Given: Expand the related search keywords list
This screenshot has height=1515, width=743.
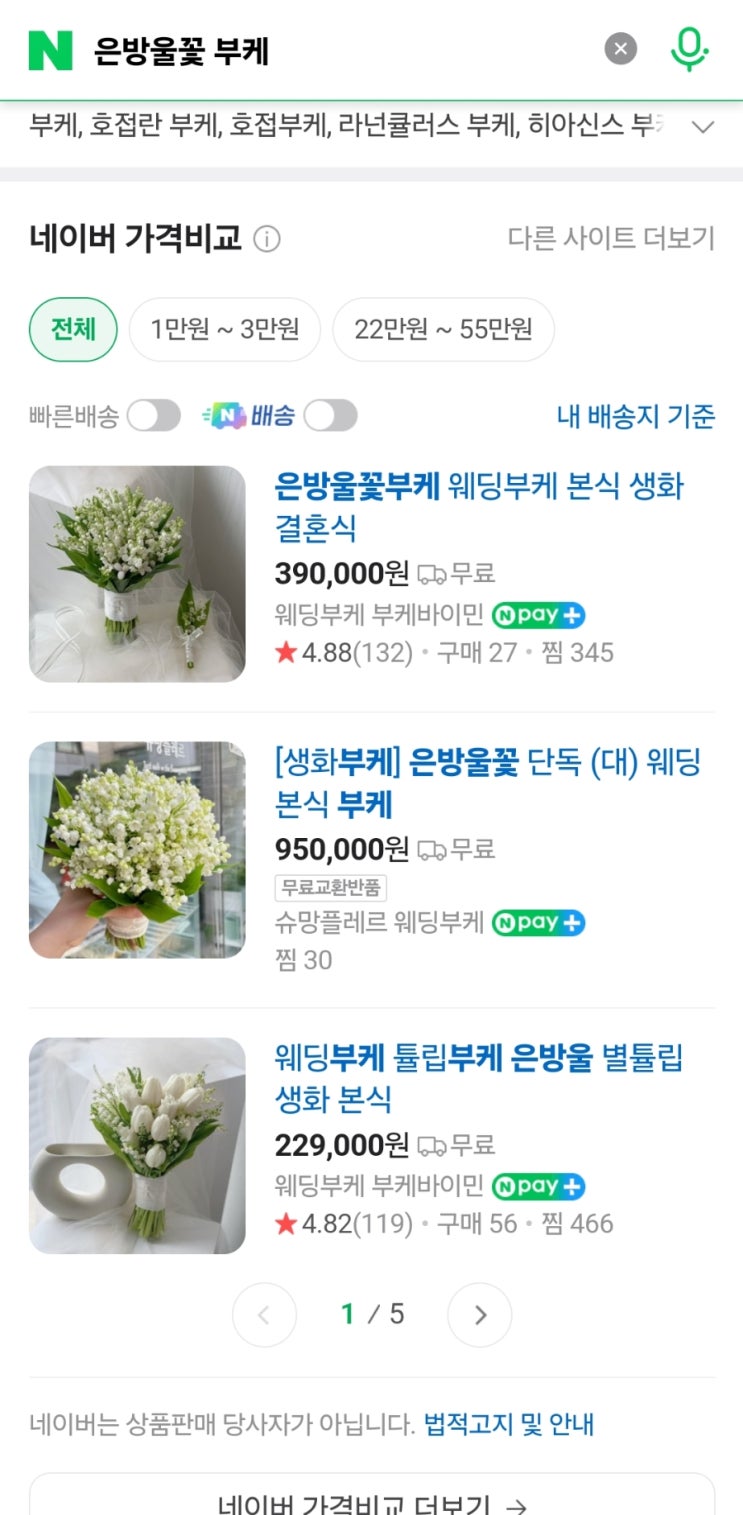Looking at the screenshot, I should (x=703, y=127).
